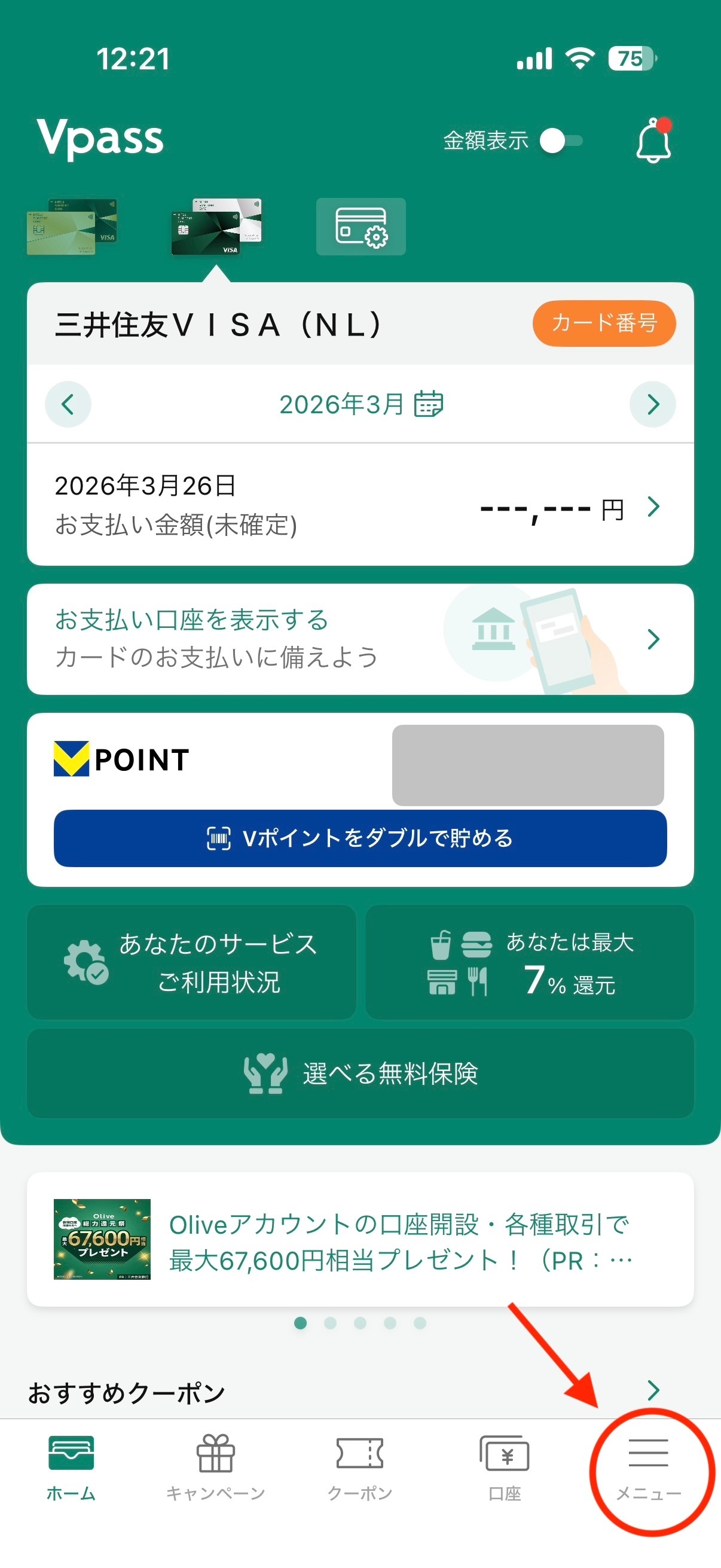Open the 口座 account icon
Image resolution: width=721 pixels, height=1568 pixels.
pyautogui.click(x=506, y=1454)
